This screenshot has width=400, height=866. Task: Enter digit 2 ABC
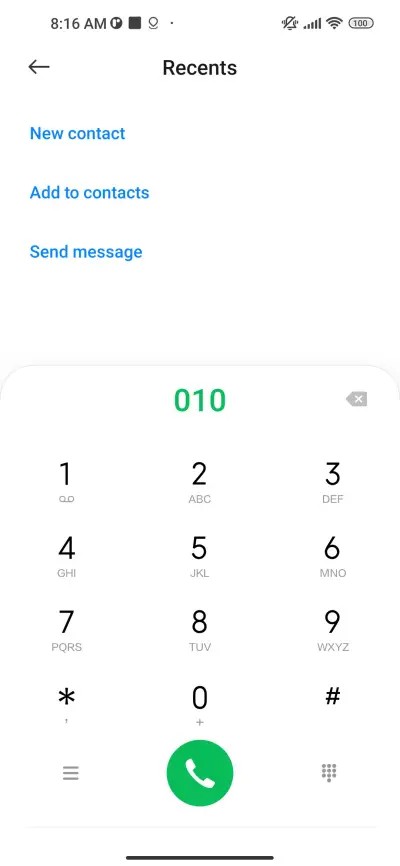click(199, 482)
